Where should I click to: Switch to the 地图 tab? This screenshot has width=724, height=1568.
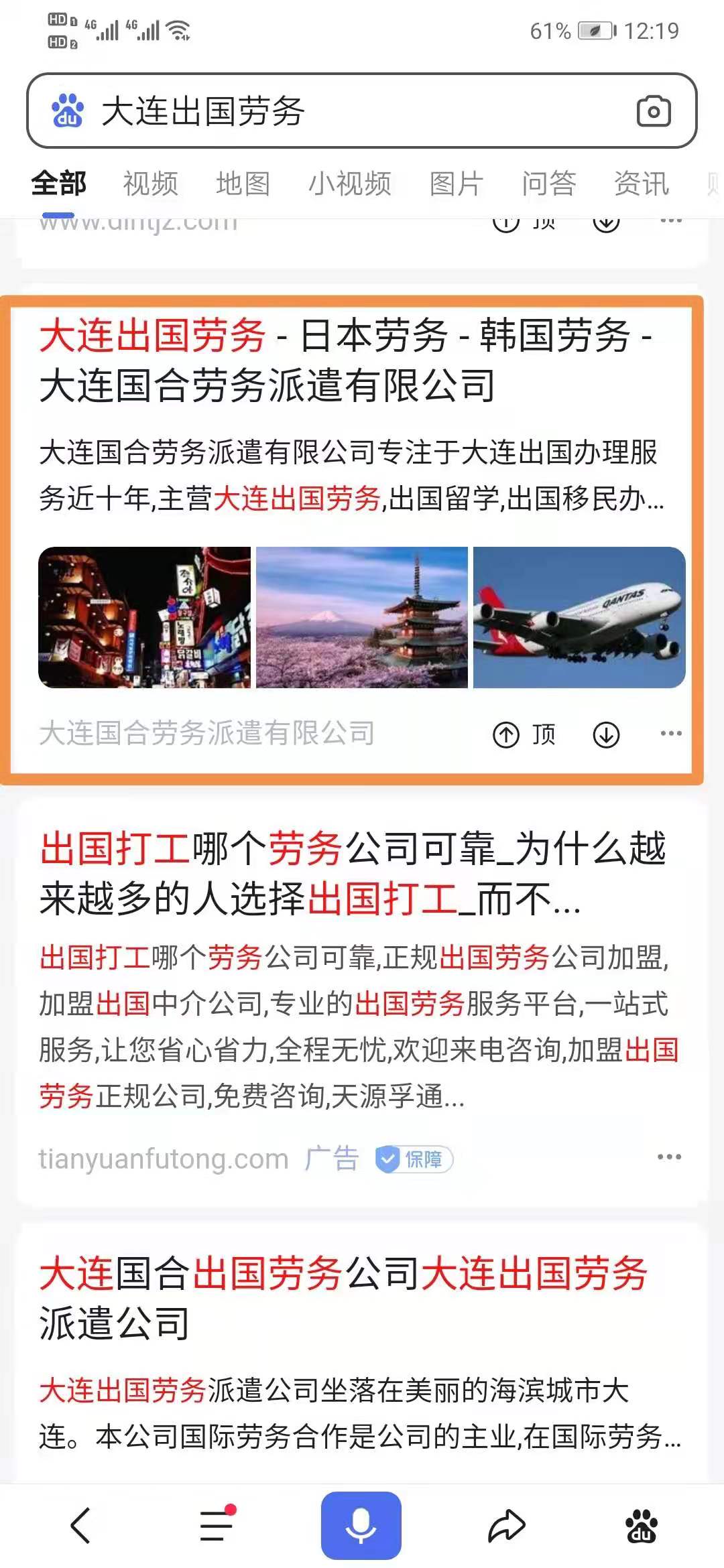tap(243, 183)
